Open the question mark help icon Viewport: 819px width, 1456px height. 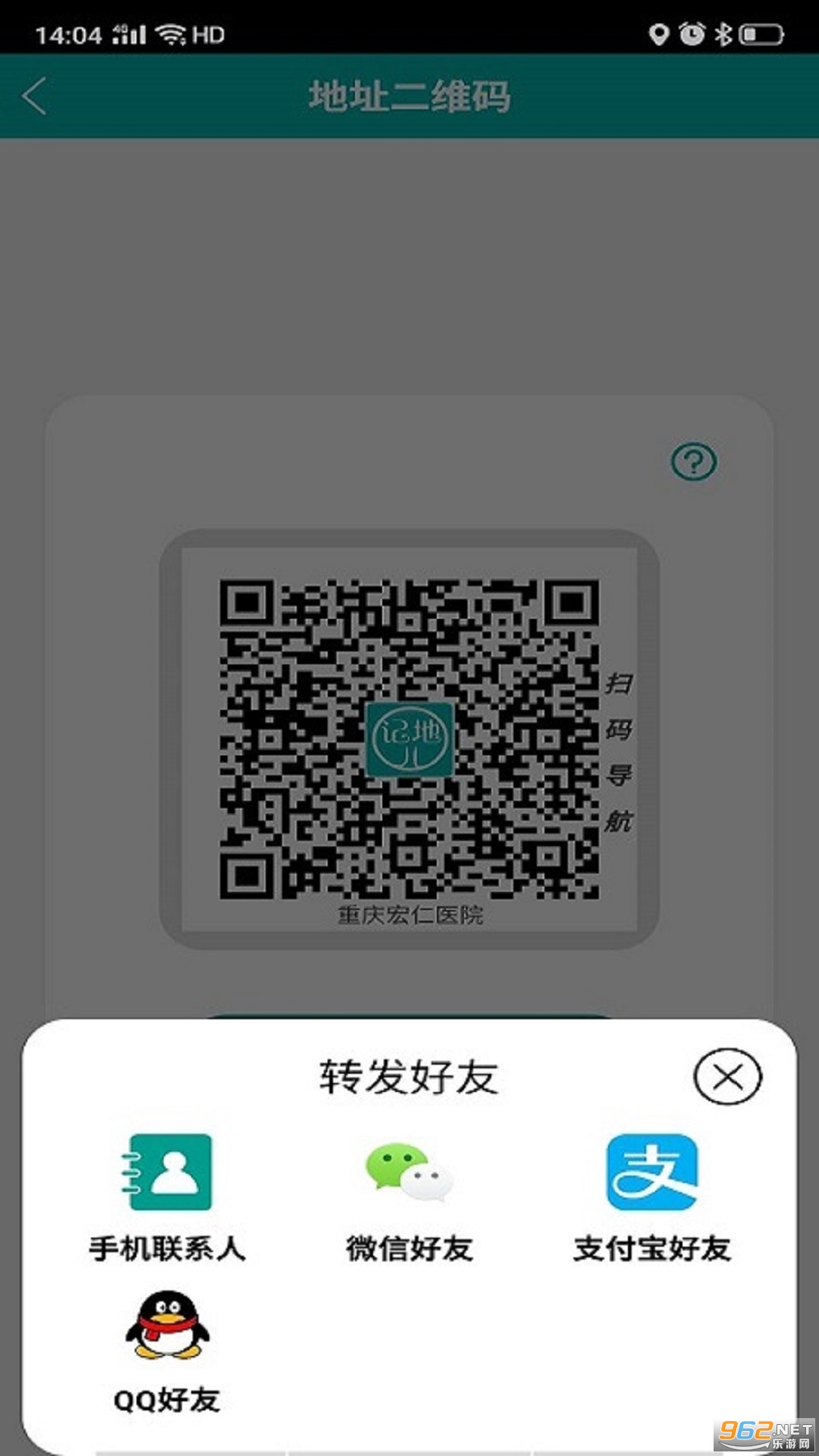pos(693,462)
